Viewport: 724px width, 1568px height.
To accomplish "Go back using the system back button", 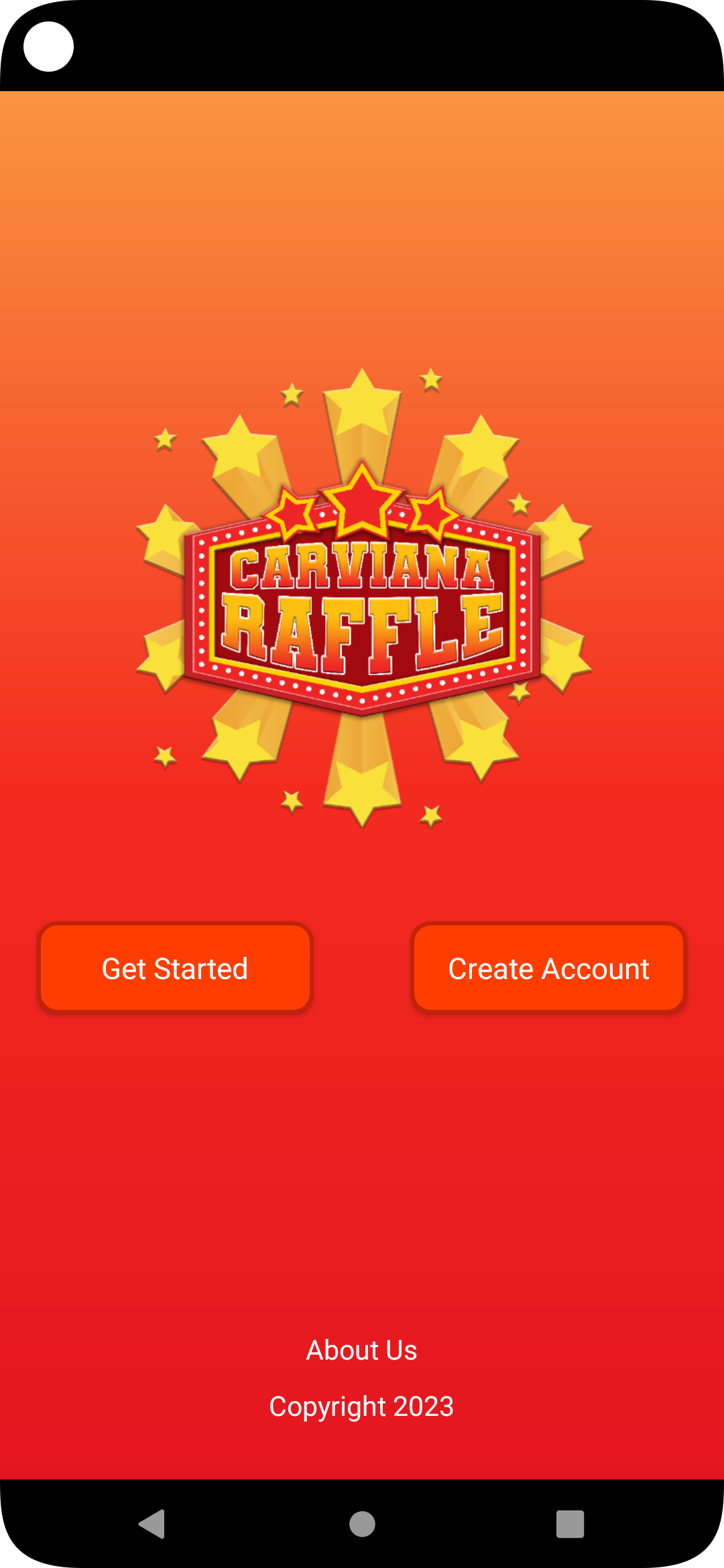I will coord(153,1524).
